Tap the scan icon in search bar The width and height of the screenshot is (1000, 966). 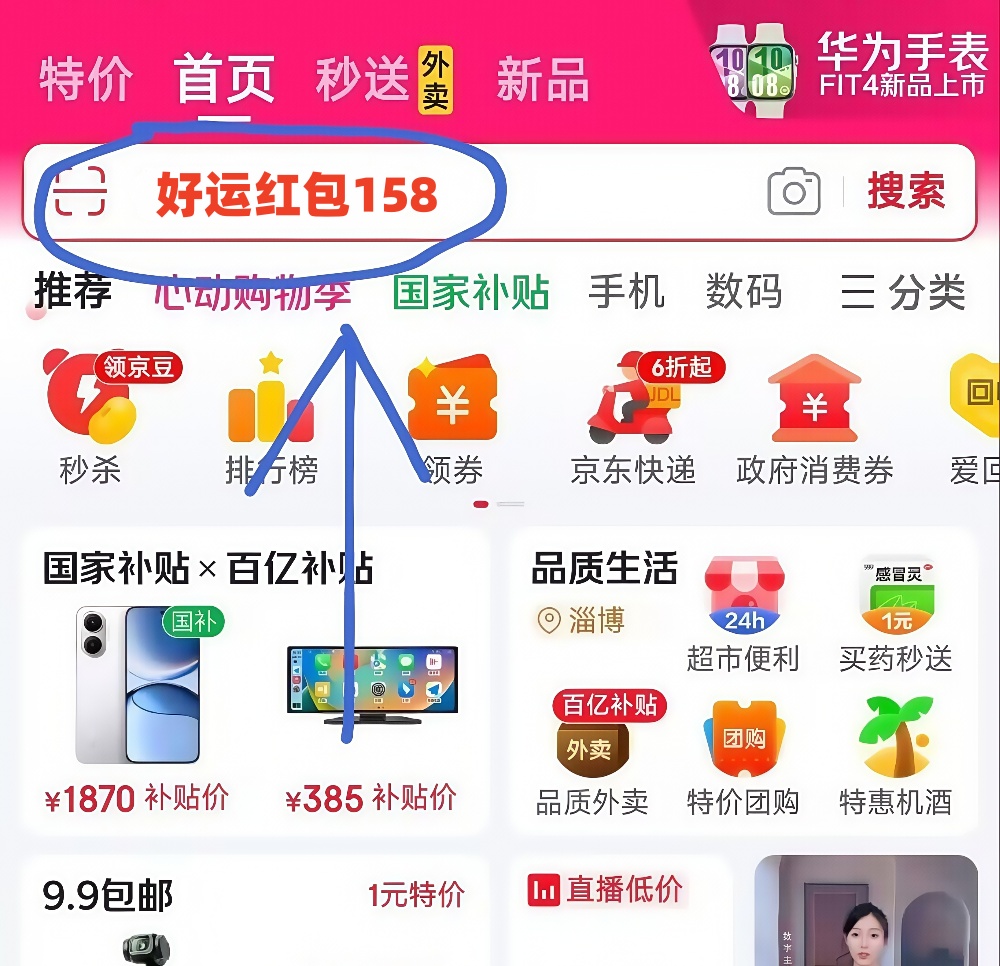pos(80,191)
